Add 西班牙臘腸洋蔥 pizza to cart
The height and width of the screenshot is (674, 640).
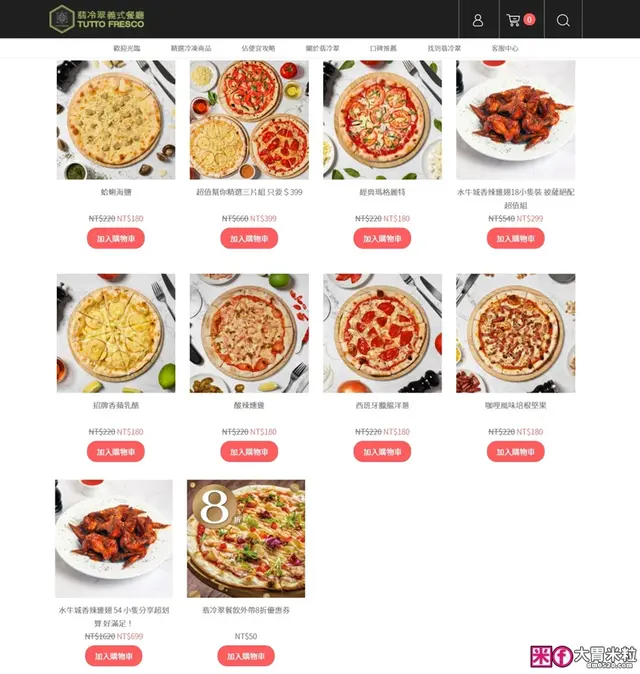pyautogui.click(x=382, y=452)
